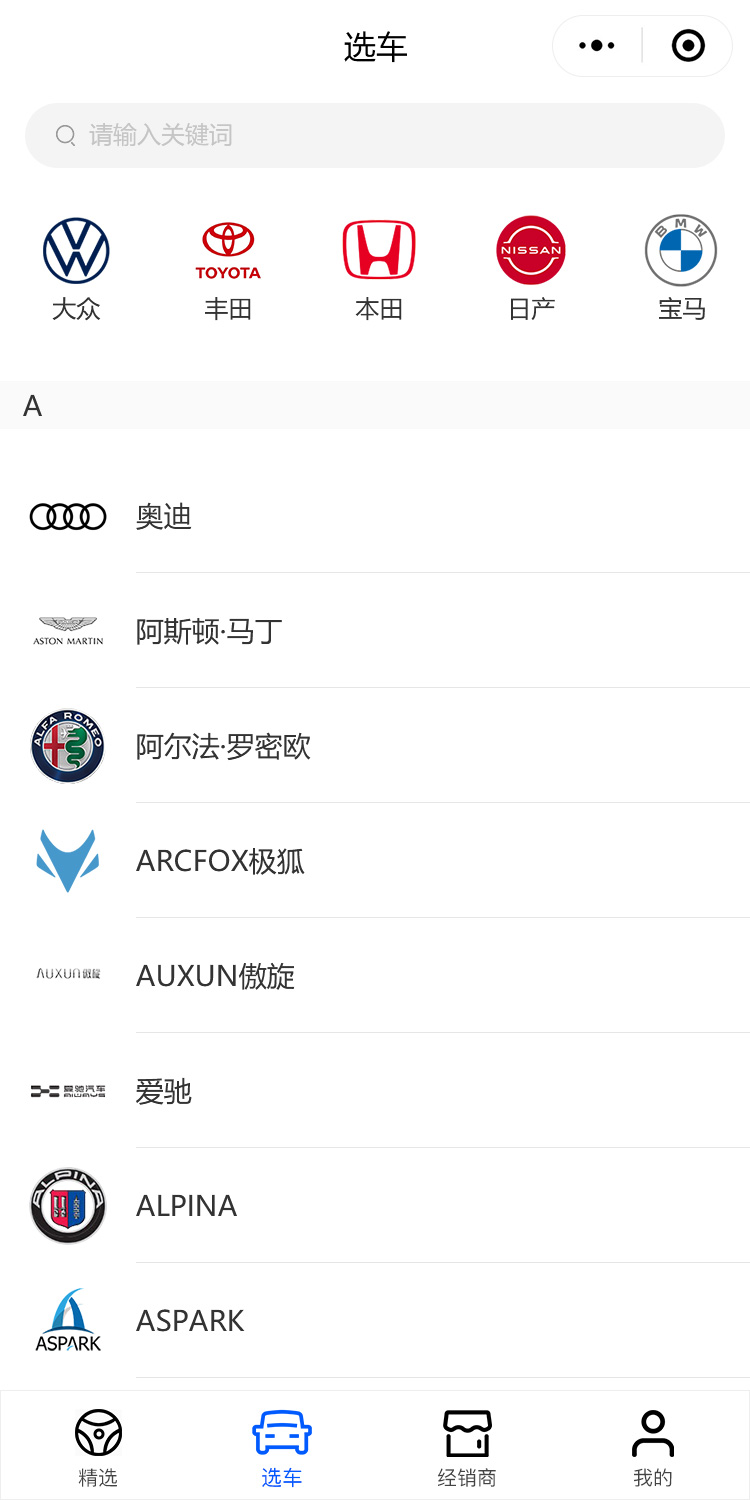The image size is (750, 1500).
Task: Open the mini program more options menu
Action: click(x=597, y=46)
